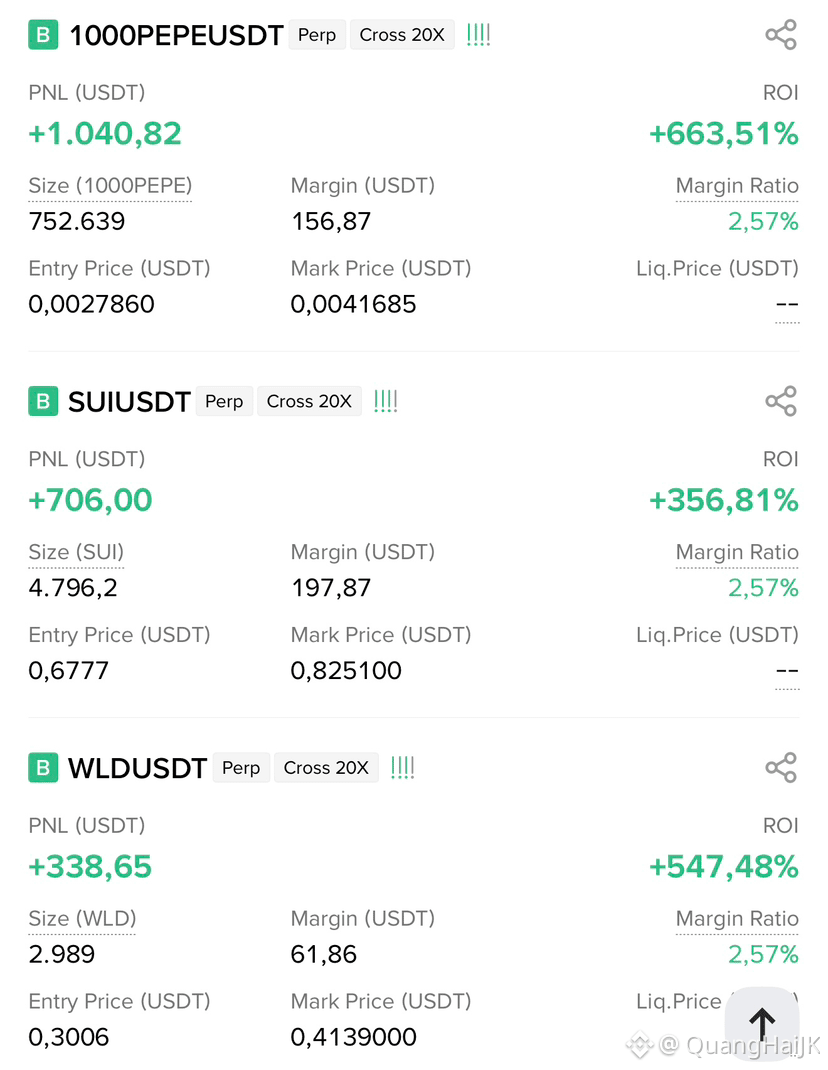The height and width of the screenshot is (1070, 828).
Task: Share the WLDUSDT position
Action: (x=781, y=768)
